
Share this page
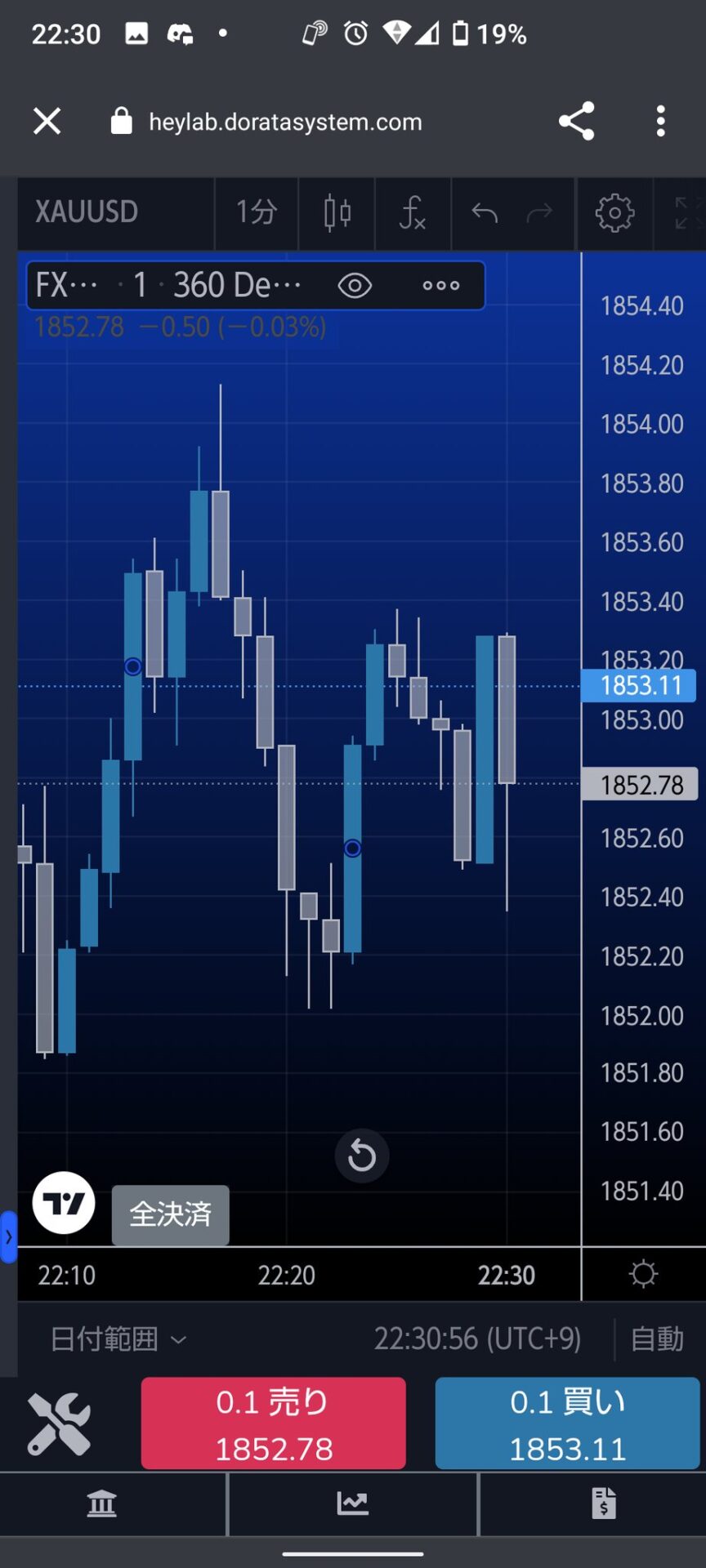576,122
